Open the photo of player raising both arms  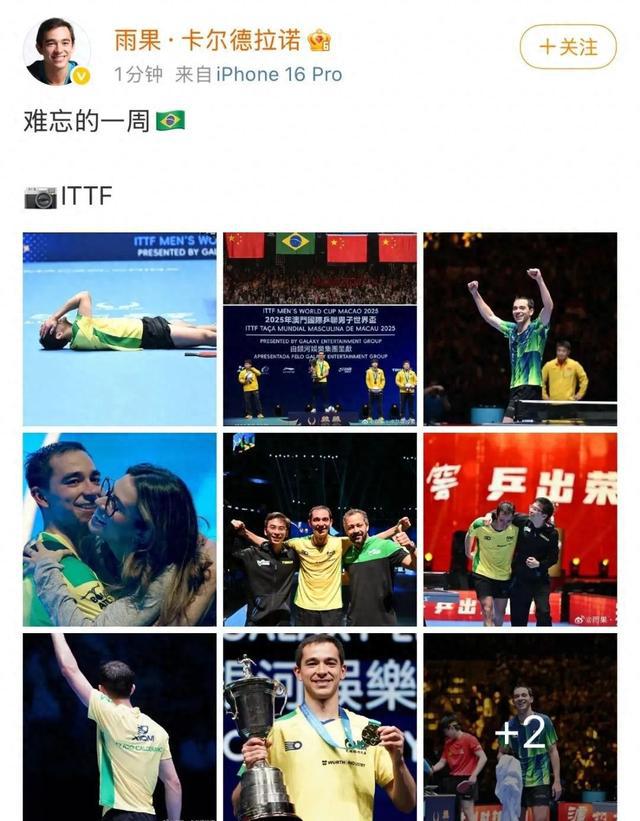coord(520,330)
